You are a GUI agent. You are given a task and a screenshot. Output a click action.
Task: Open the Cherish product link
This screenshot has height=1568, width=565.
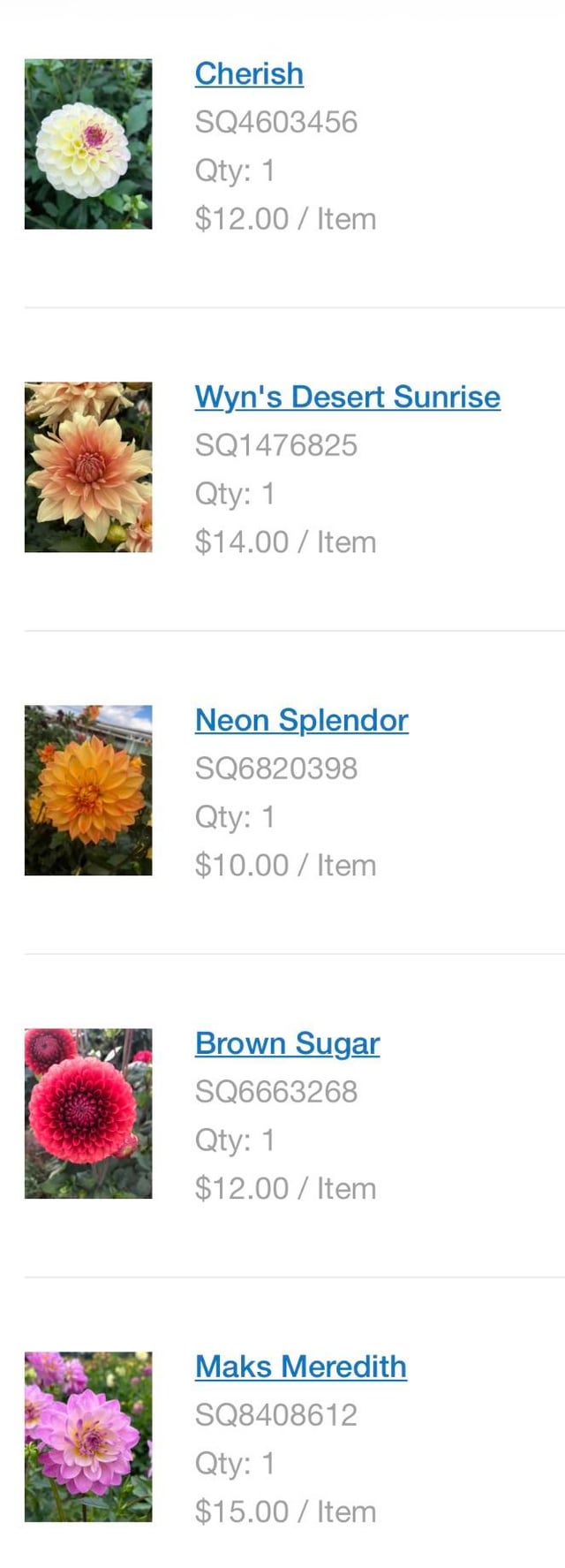(x=249, y=73)
